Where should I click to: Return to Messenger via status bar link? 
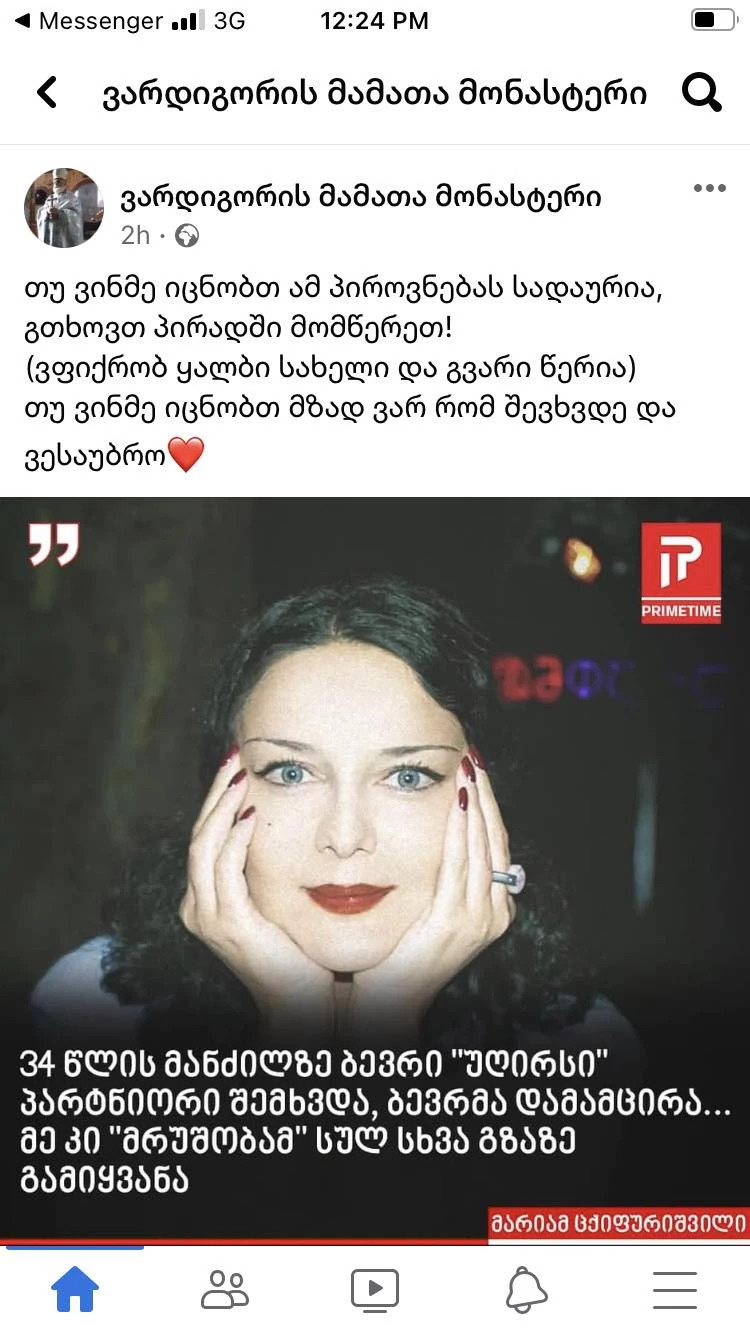[90, 20]
